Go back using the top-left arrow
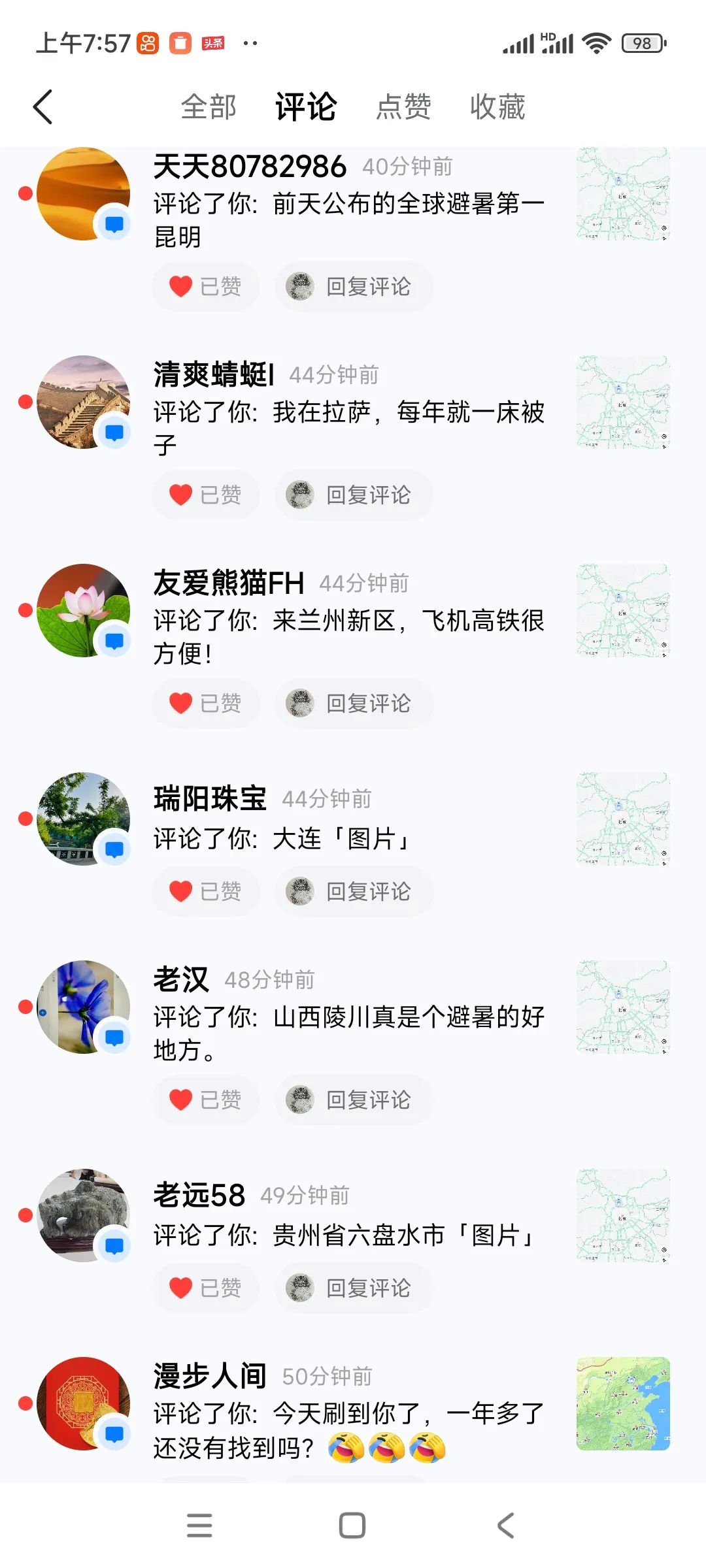This screenshot has width=706, height=1568. (x=43, y=107)
